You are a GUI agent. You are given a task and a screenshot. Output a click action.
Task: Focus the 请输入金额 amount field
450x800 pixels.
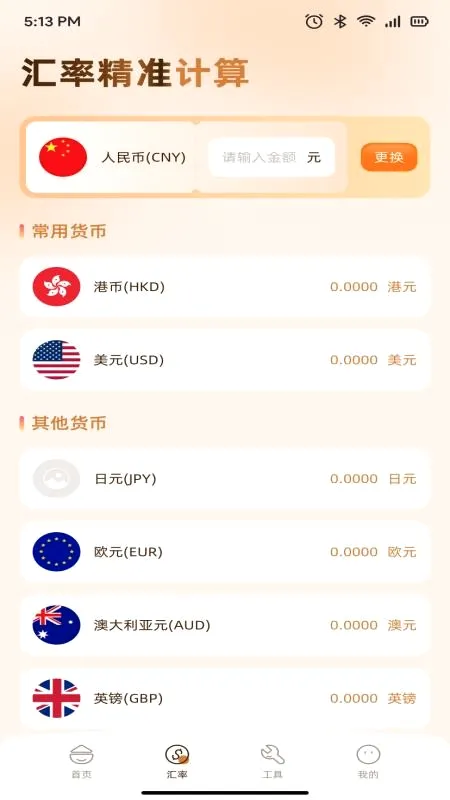click(271, 157)
